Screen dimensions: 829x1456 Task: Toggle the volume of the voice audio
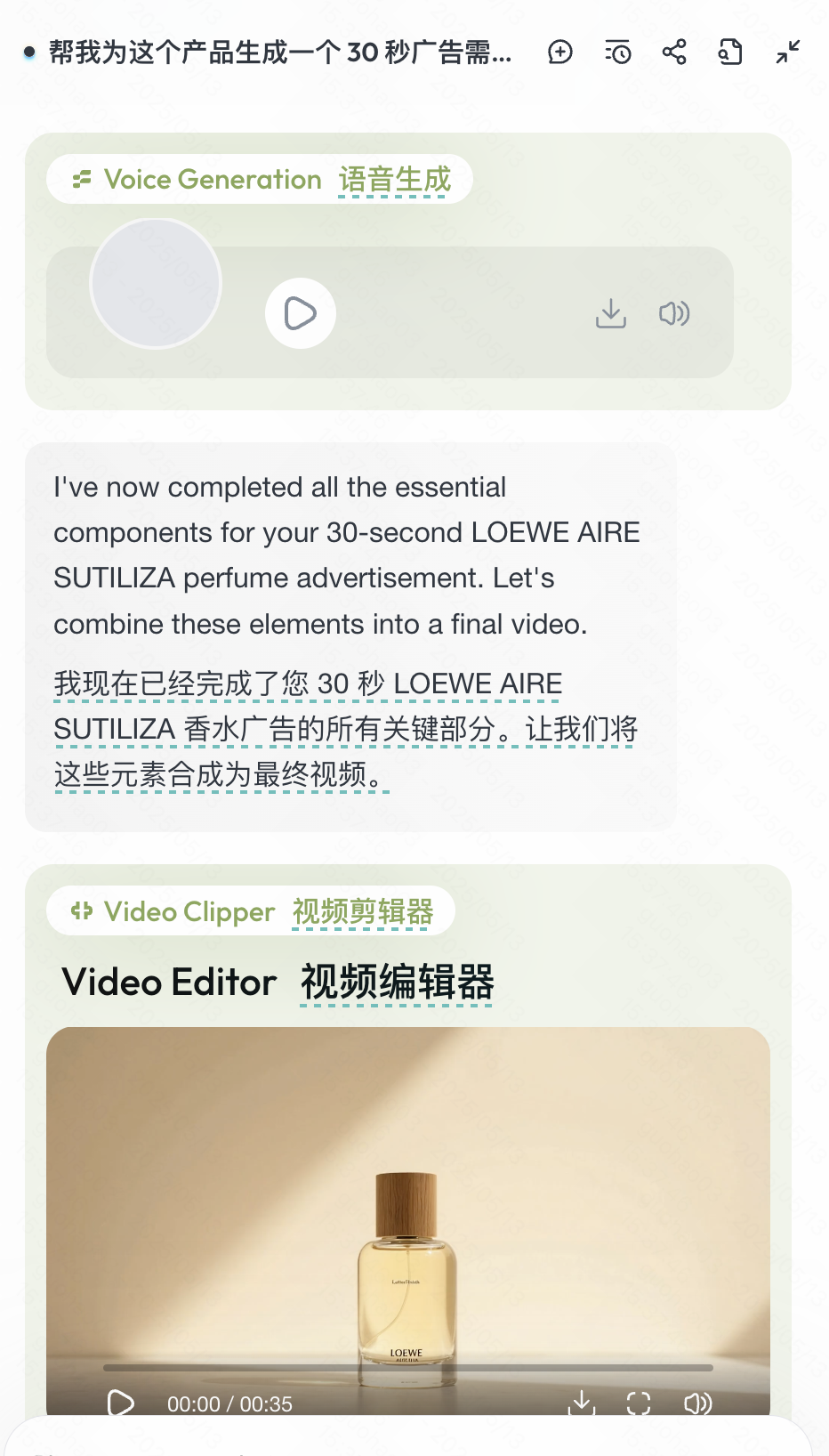click(674, 313)
